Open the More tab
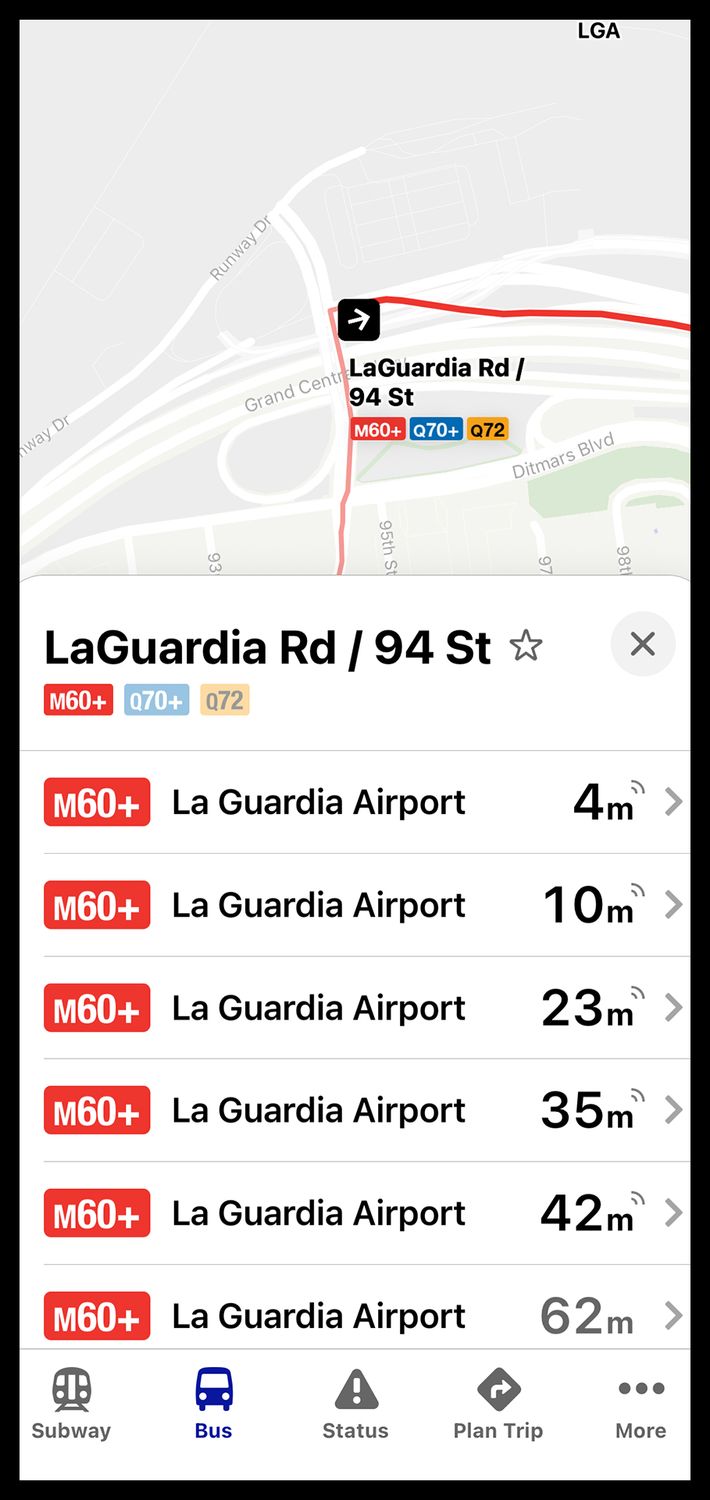Screen dimensions: 710x1500 pyautogui.click(x=641, y=1405)
